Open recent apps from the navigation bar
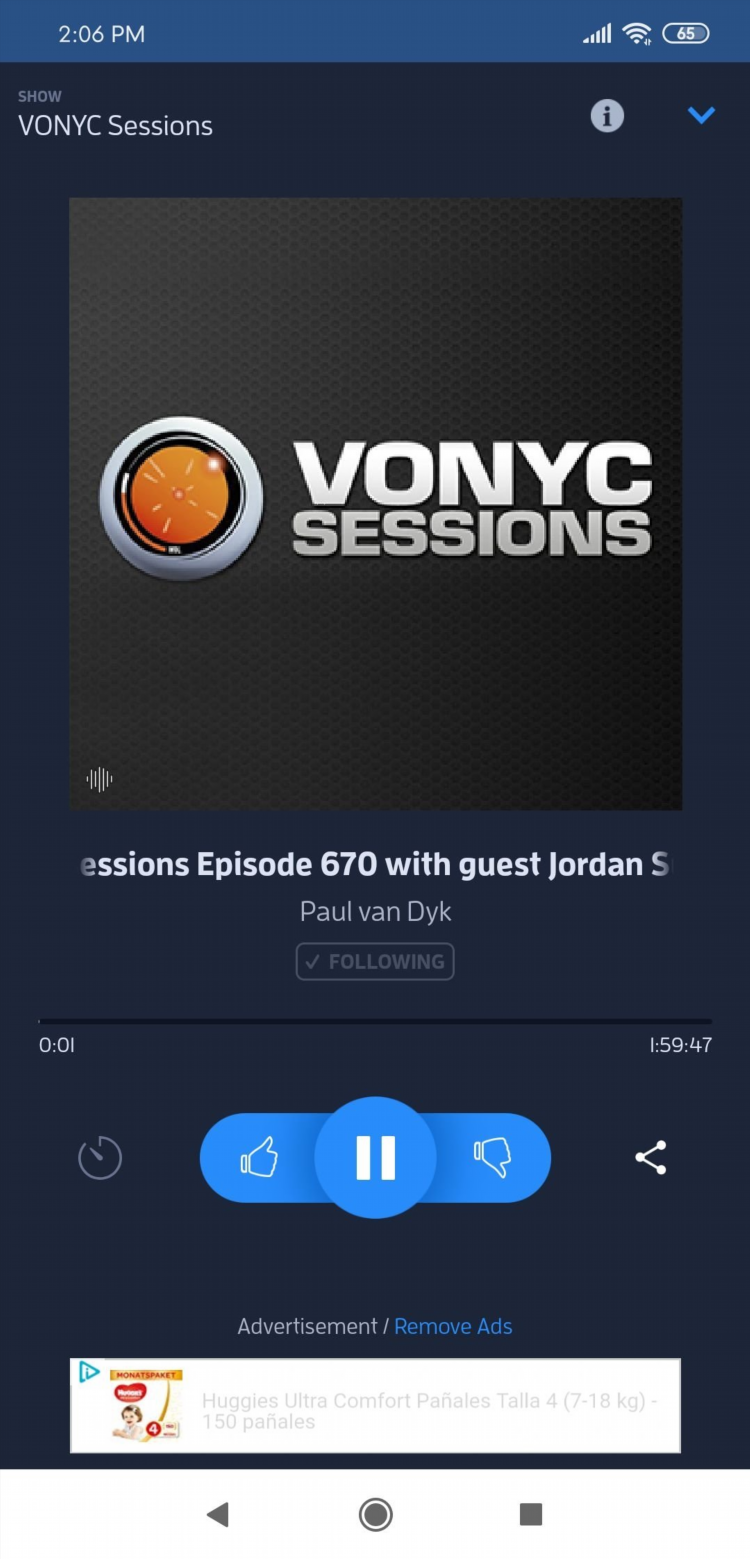750x1559 pixels. (x=531, y=1515)
